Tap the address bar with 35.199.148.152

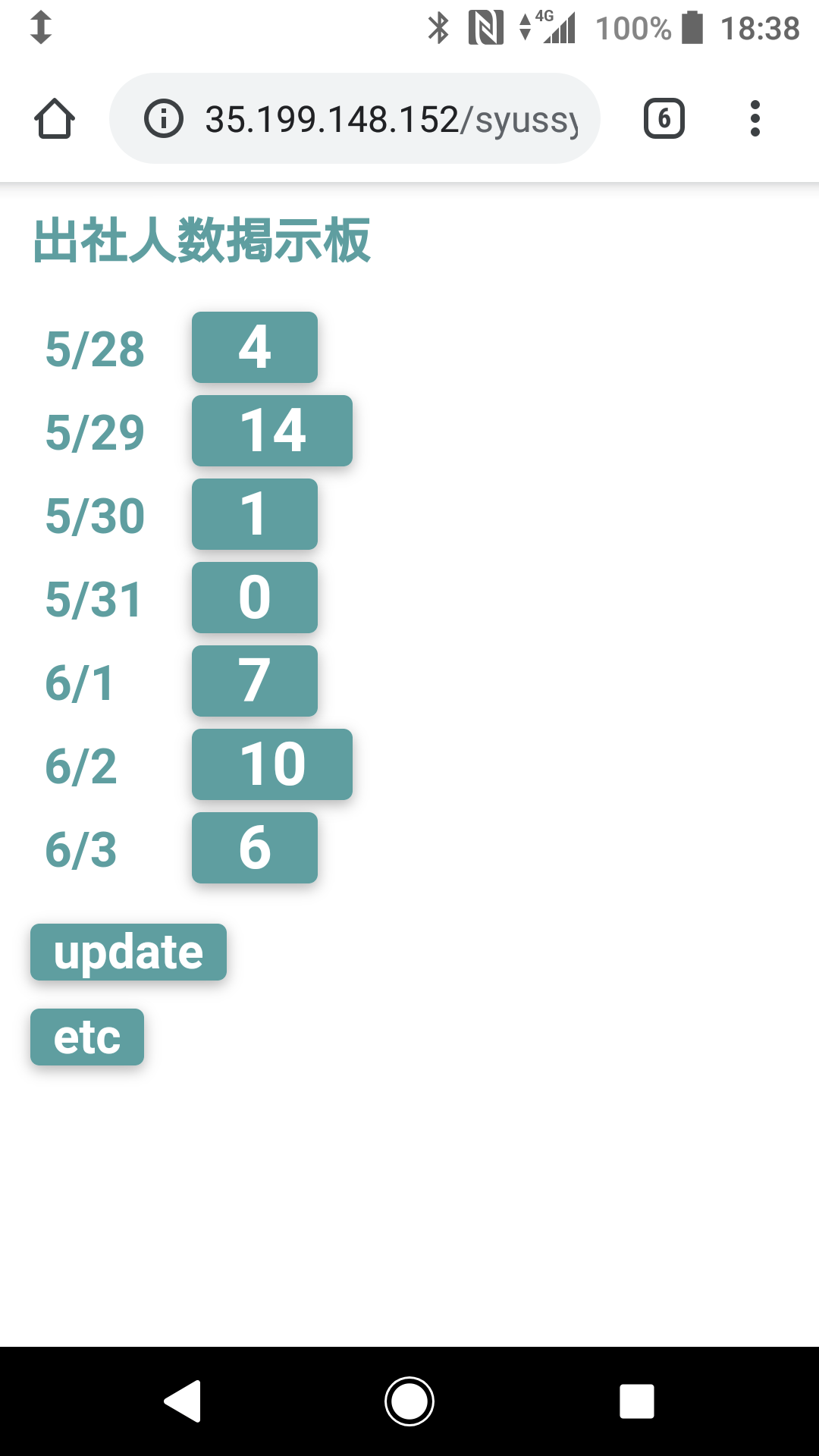pos(355,118)
